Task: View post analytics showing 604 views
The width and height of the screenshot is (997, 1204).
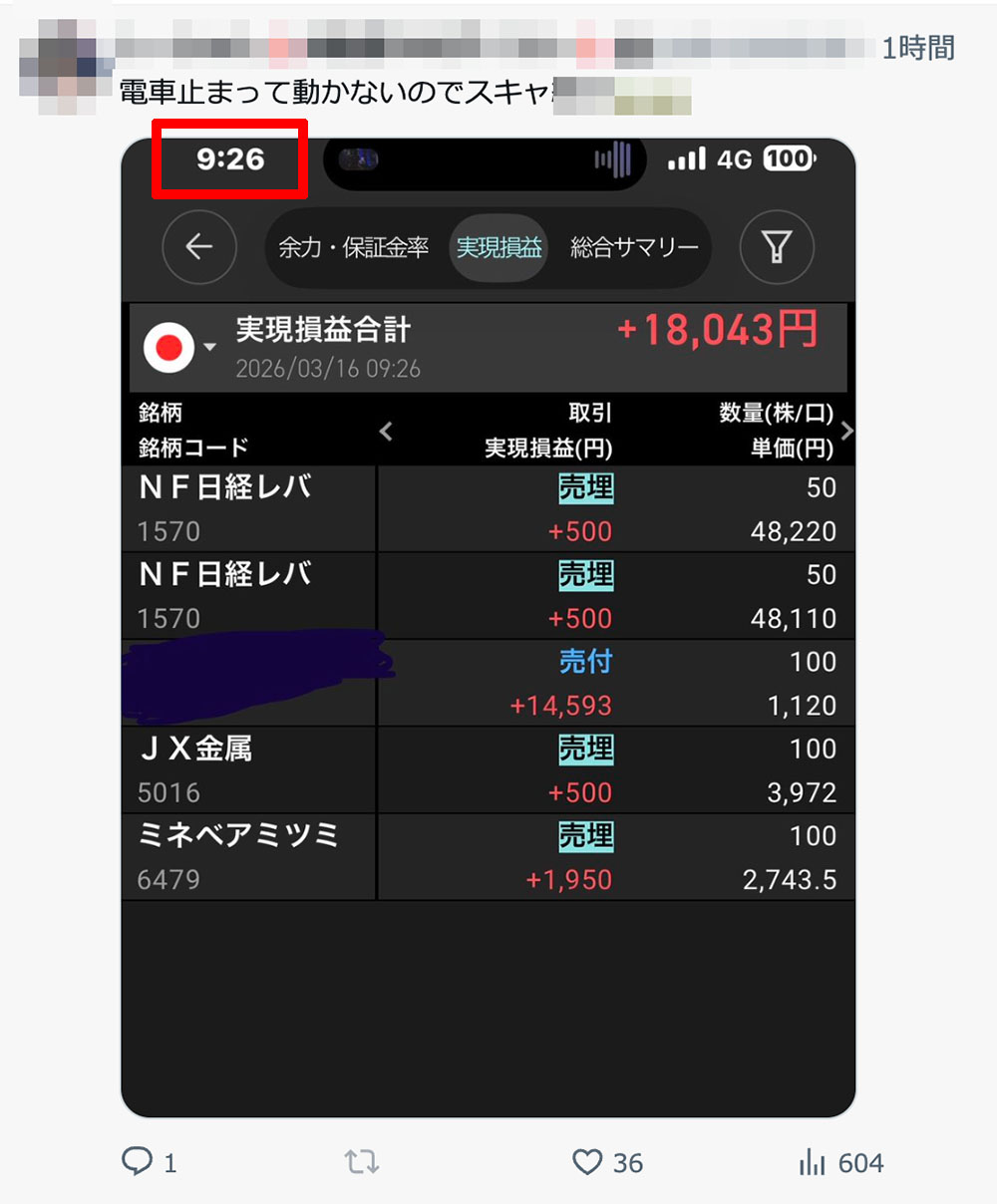Action: (x=813, y=1162)
